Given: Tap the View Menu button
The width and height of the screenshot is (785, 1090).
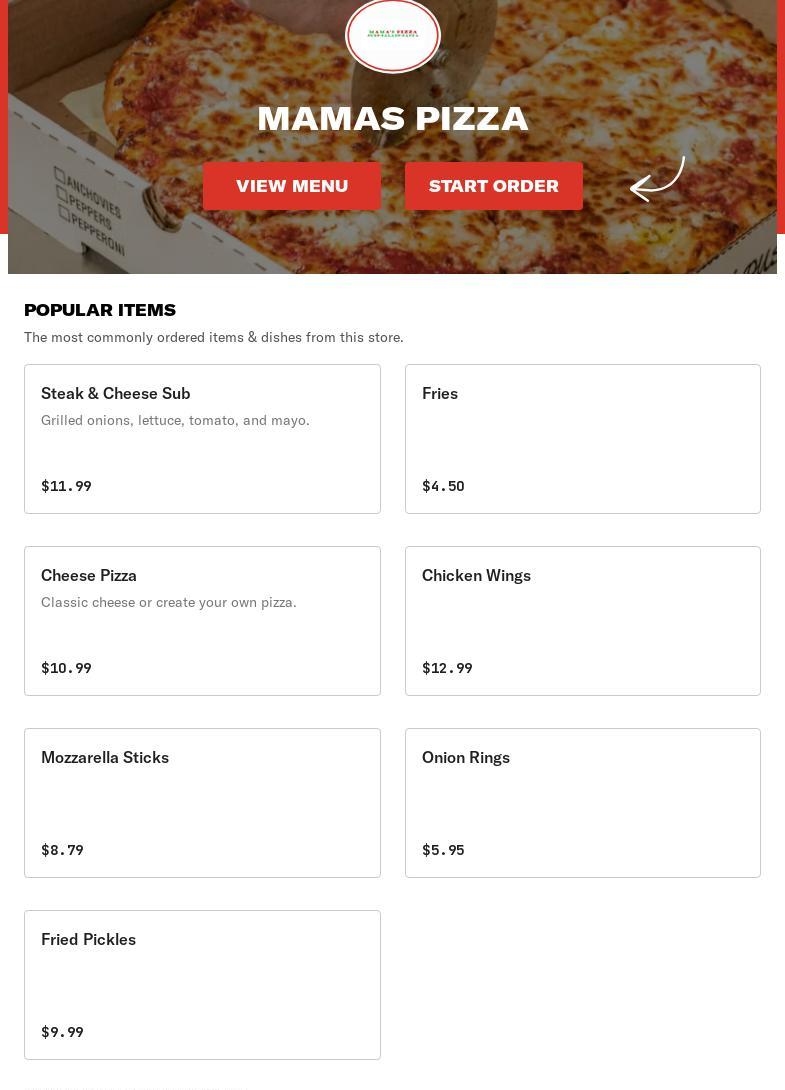Looking at the screenshot, I should tap(291, 186).
